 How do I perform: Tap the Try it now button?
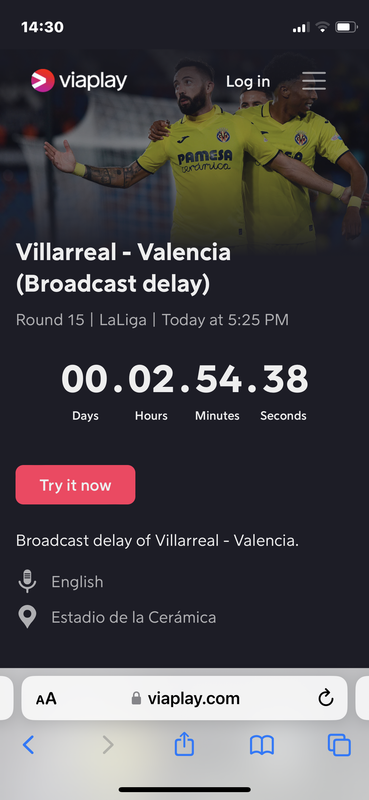click(76, 485)
